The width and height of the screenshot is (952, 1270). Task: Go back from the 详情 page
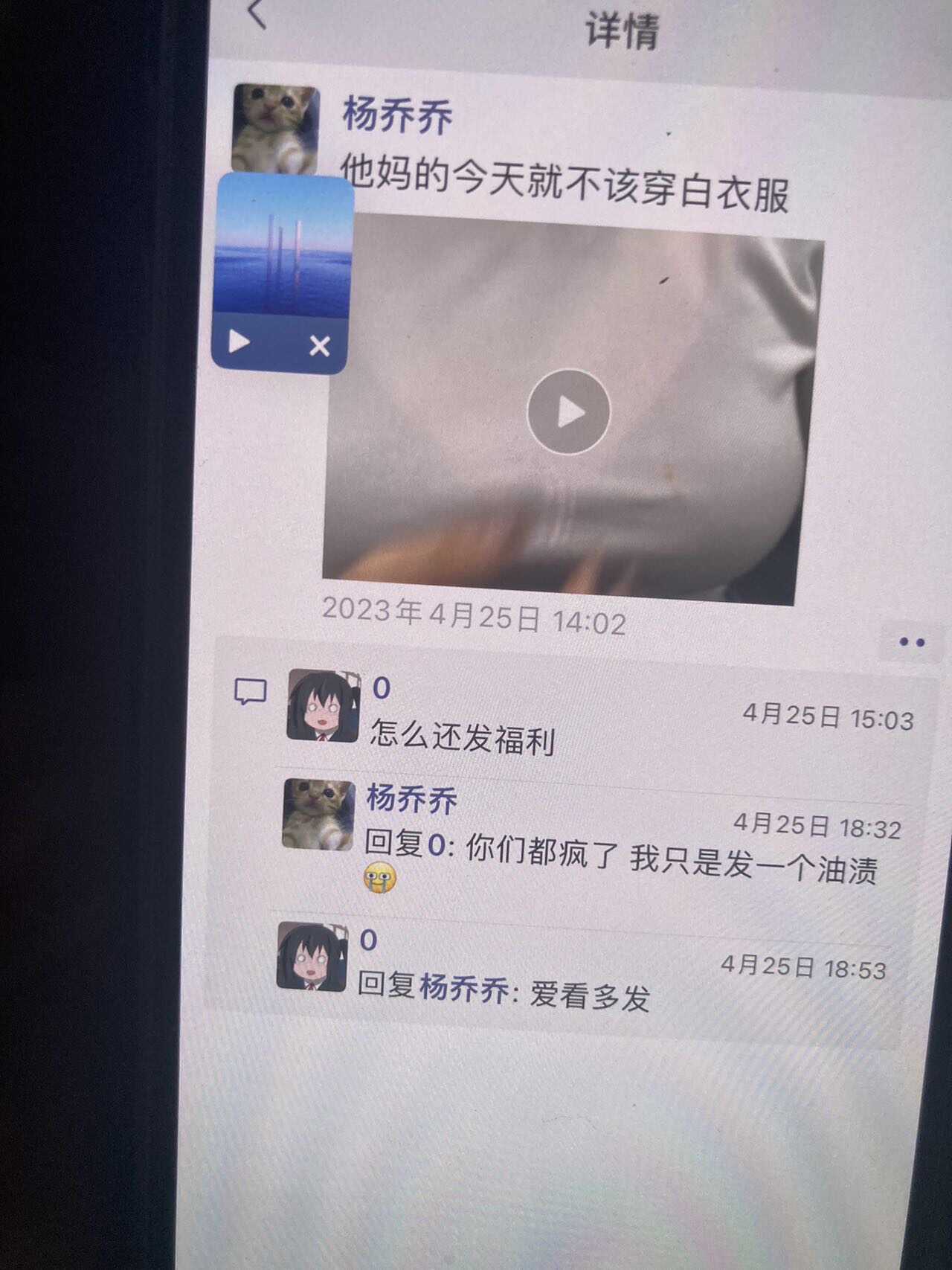click(x=257, y=13)
